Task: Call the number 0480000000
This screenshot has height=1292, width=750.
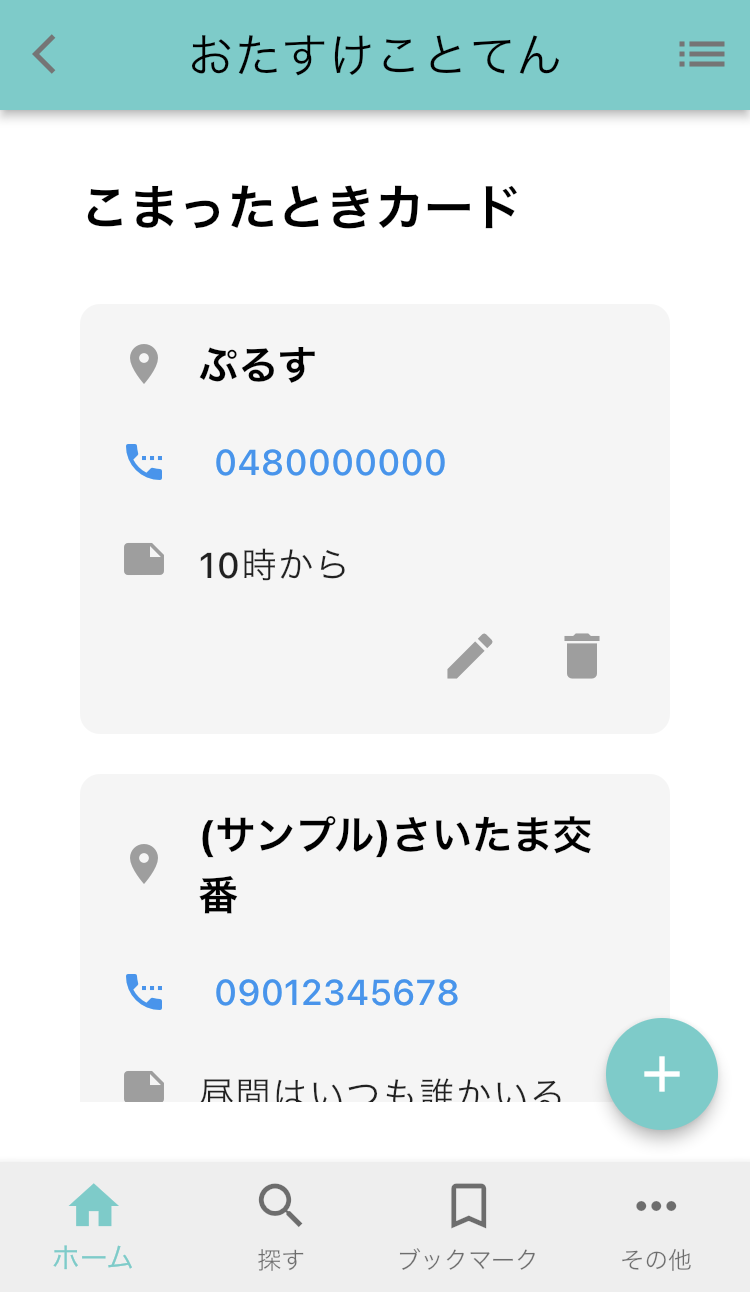Action: click(330, 463)
